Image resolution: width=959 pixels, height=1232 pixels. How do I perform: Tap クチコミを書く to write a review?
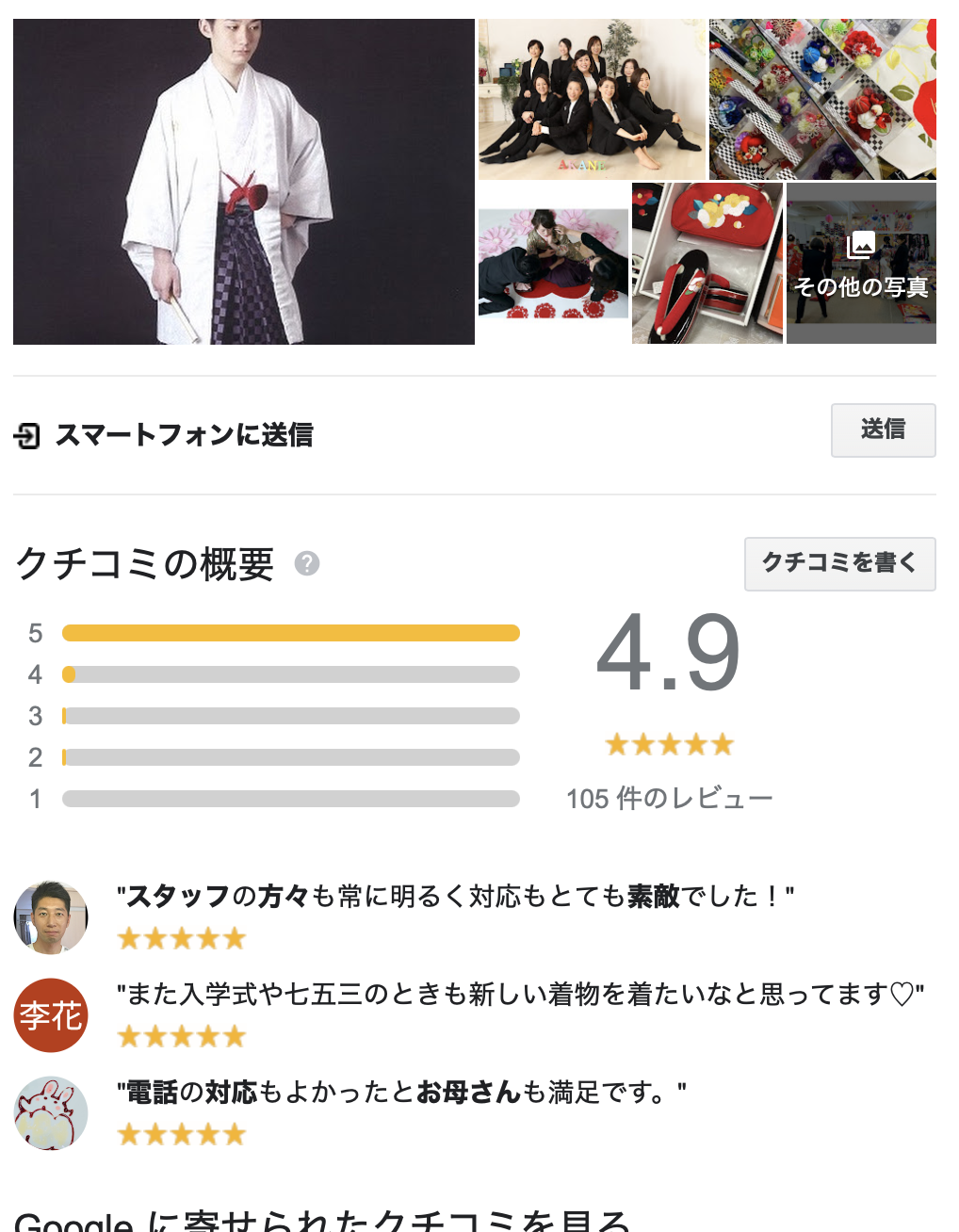tap(839, 563)
